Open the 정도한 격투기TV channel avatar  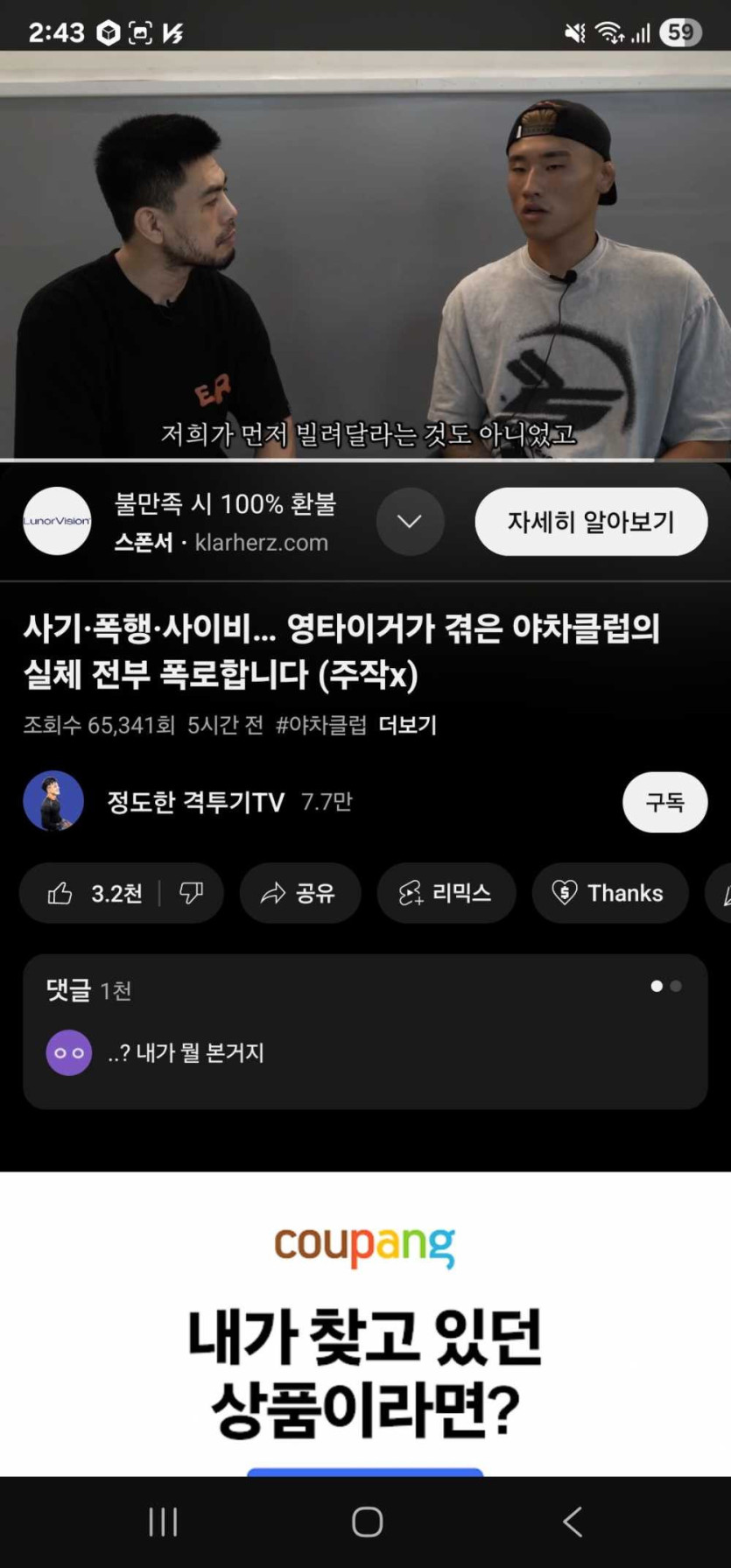click(x=53, y=801)
